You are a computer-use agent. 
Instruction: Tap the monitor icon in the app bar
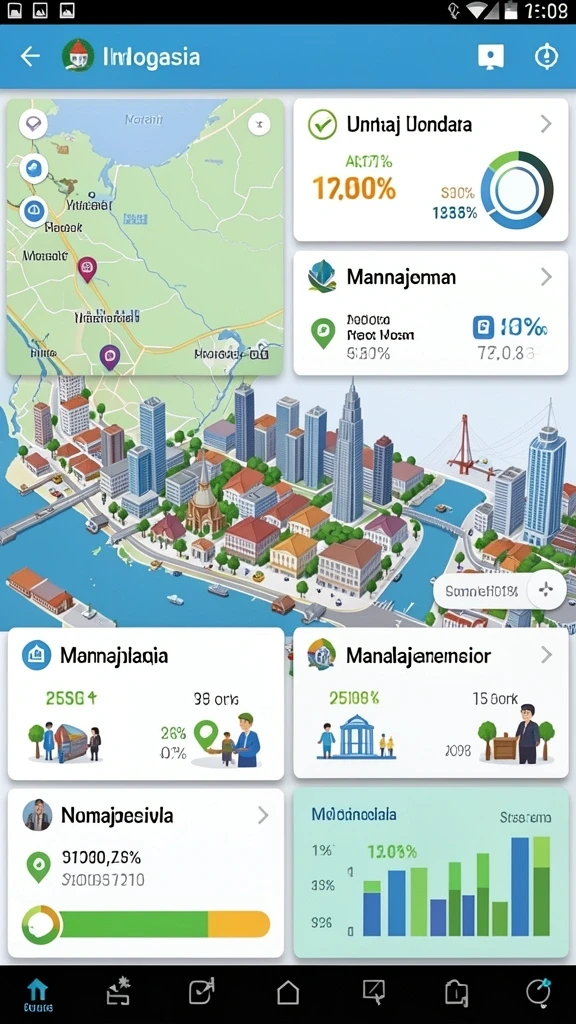point(490,57)
